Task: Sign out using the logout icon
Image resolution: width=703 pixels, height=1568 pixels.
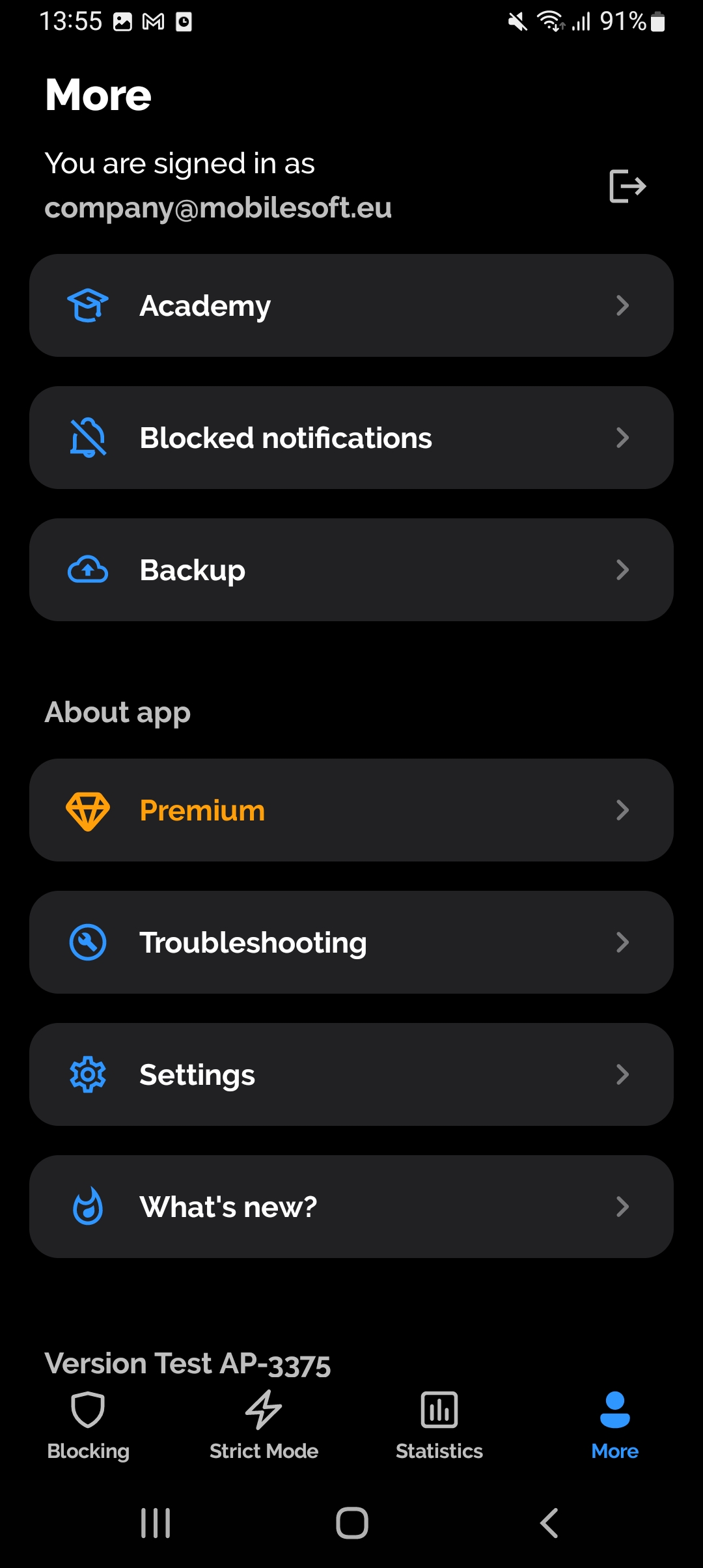Action: pyautogui.click(x=627, y=186)
